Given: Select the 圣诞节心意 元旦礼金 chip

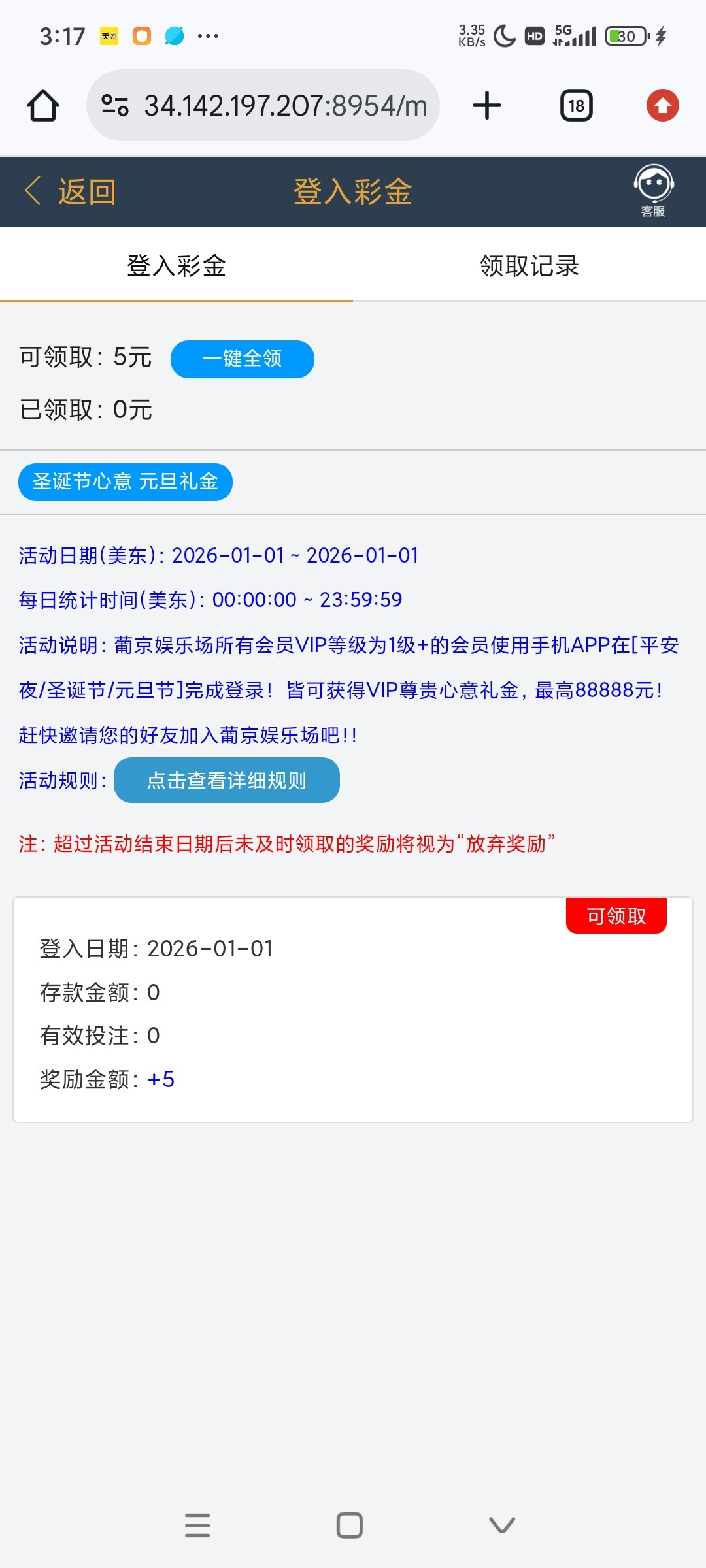Looking at the screenshot, I should click(126, 482).
